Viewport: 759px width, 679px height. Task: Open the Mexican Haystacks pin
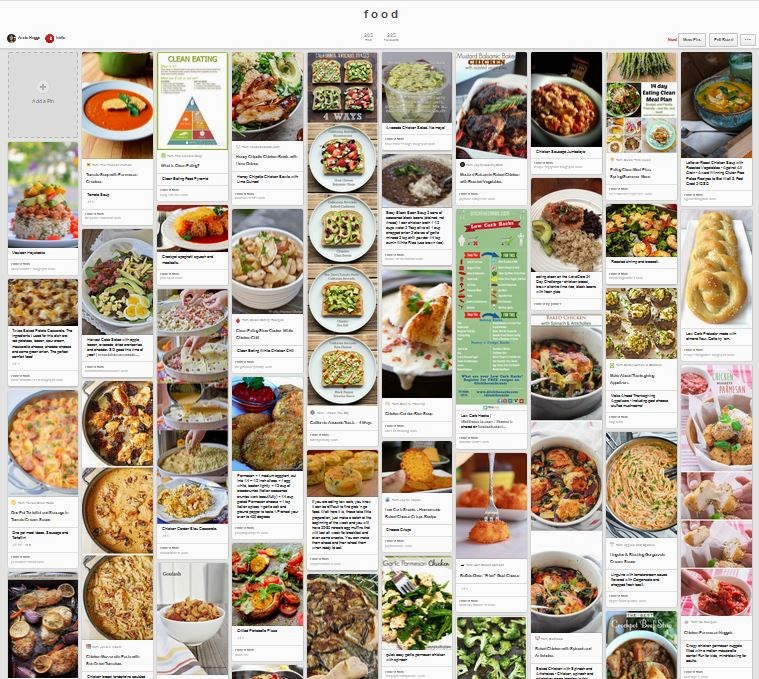[x=42, y=193]
